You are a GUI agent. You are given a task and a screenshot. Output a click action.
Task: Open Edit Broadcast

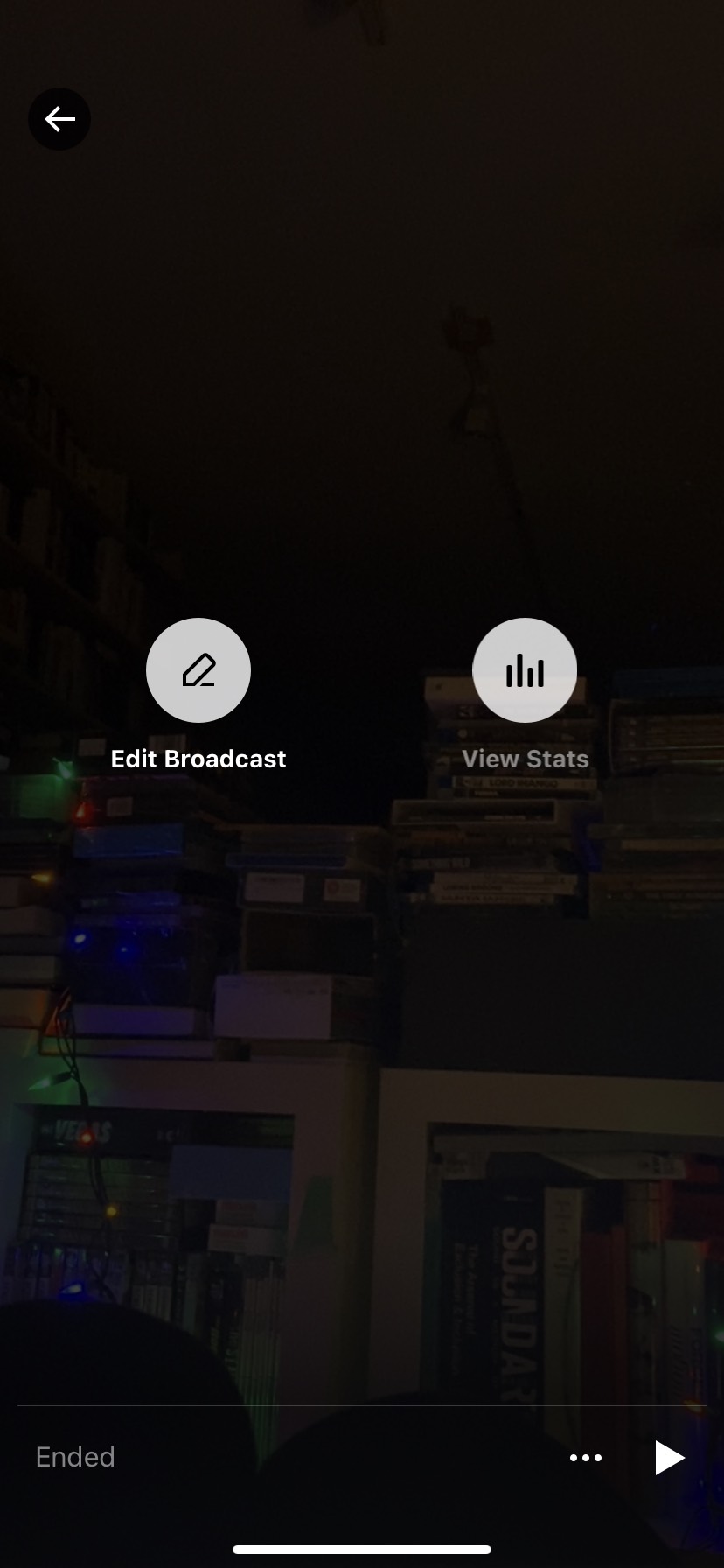coord(198,670)
